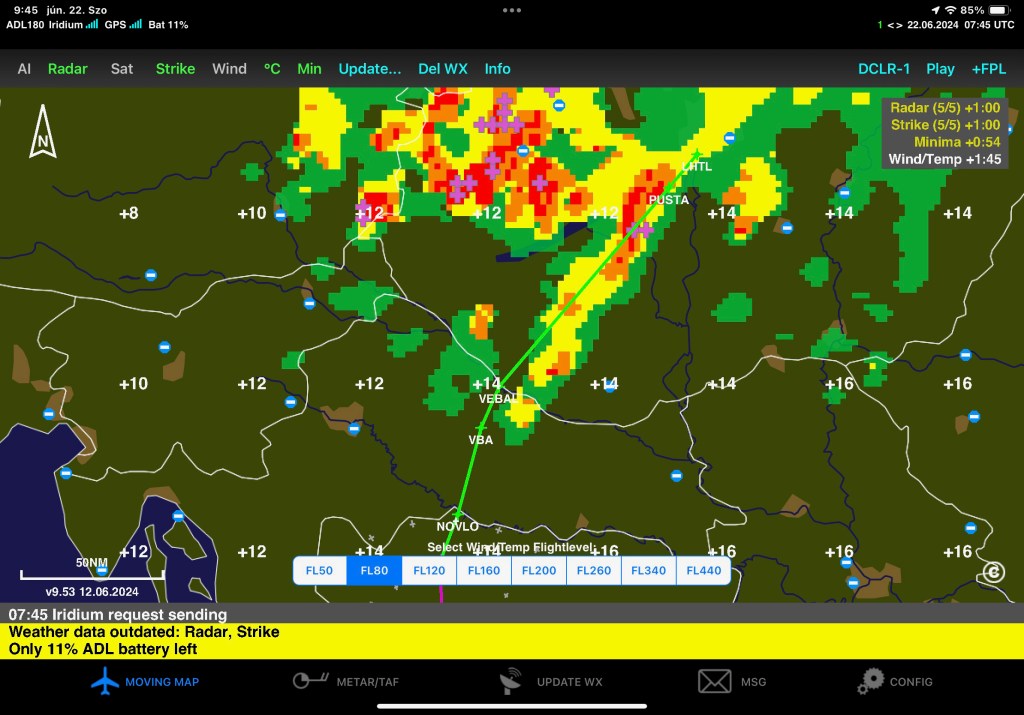The width and height of the screenshot is (1024, 715).
Task: Toggle the Radar overlay
Action: (x=68, y=69)
